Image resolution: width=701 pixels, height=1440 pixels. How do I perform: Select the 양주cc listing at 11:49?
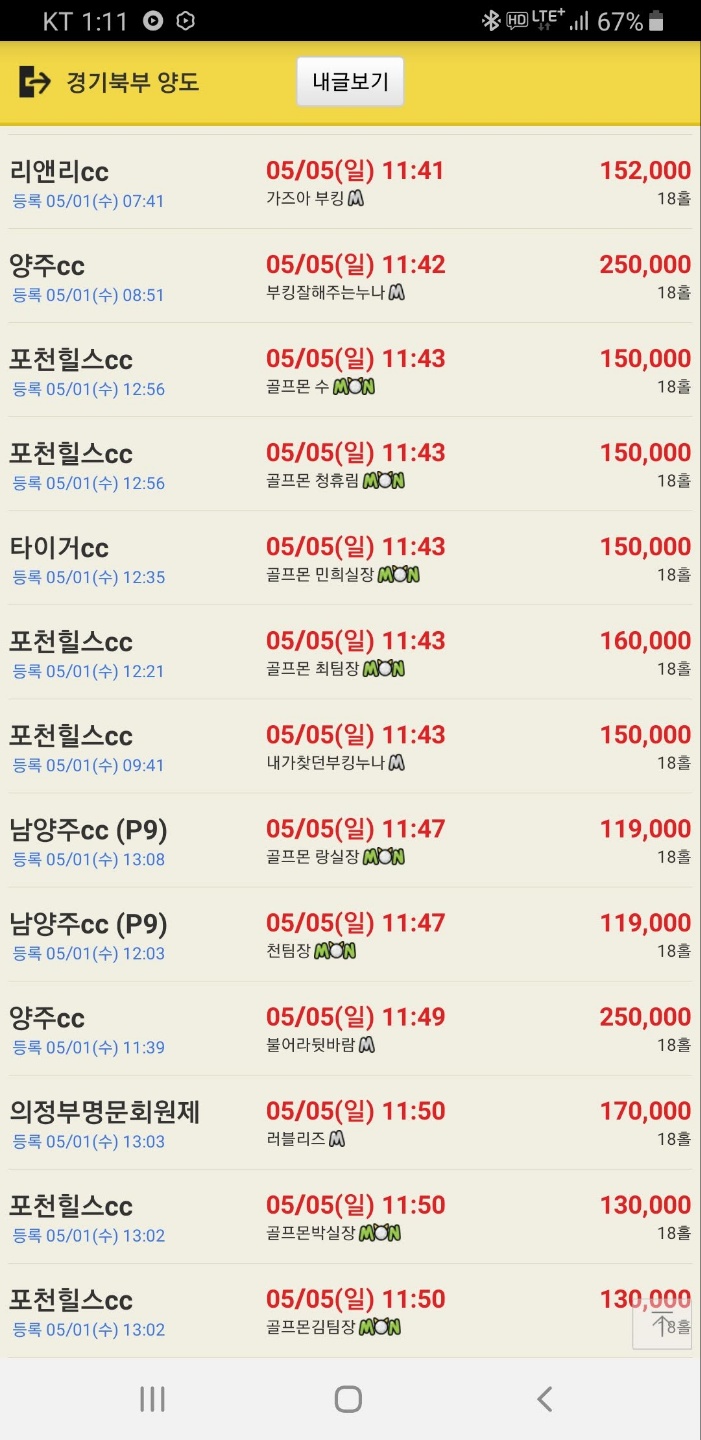point(350,1029)
